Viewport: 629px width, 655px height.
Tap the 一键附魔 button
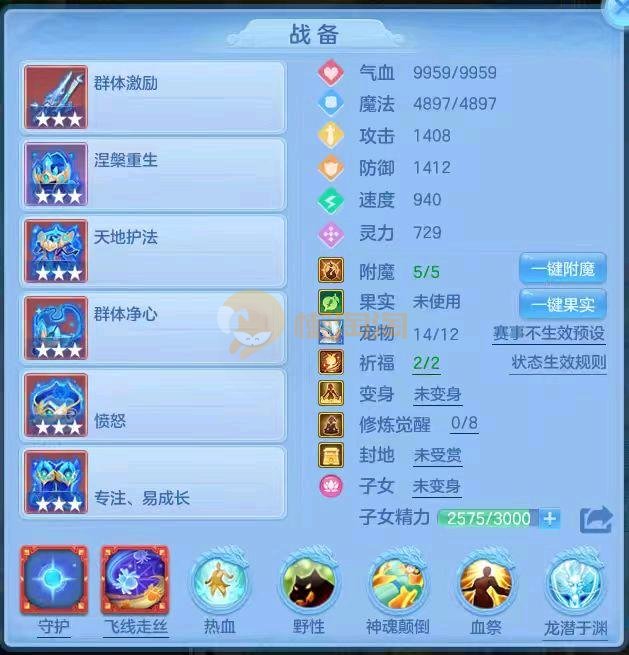pos(562,269)
